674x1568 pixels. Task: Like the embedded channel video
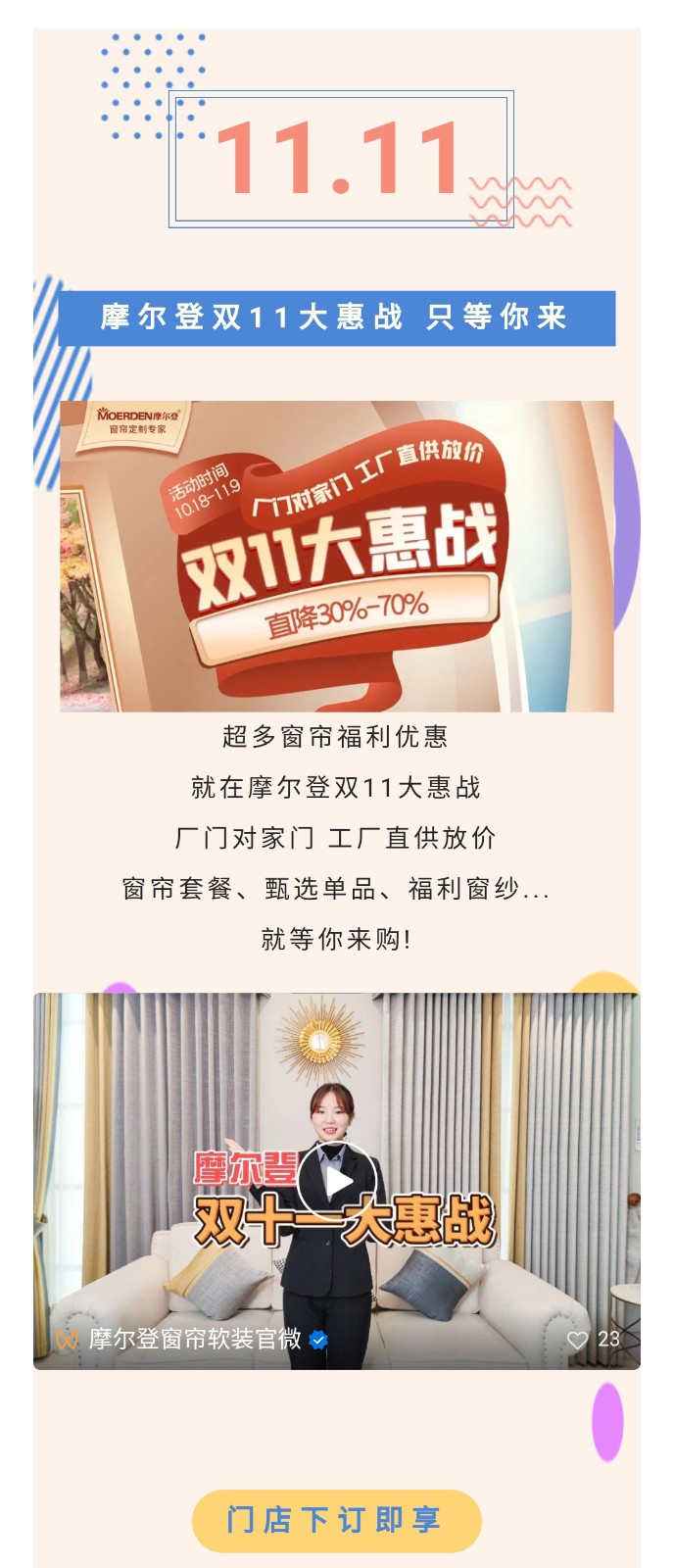[578, 1340]
